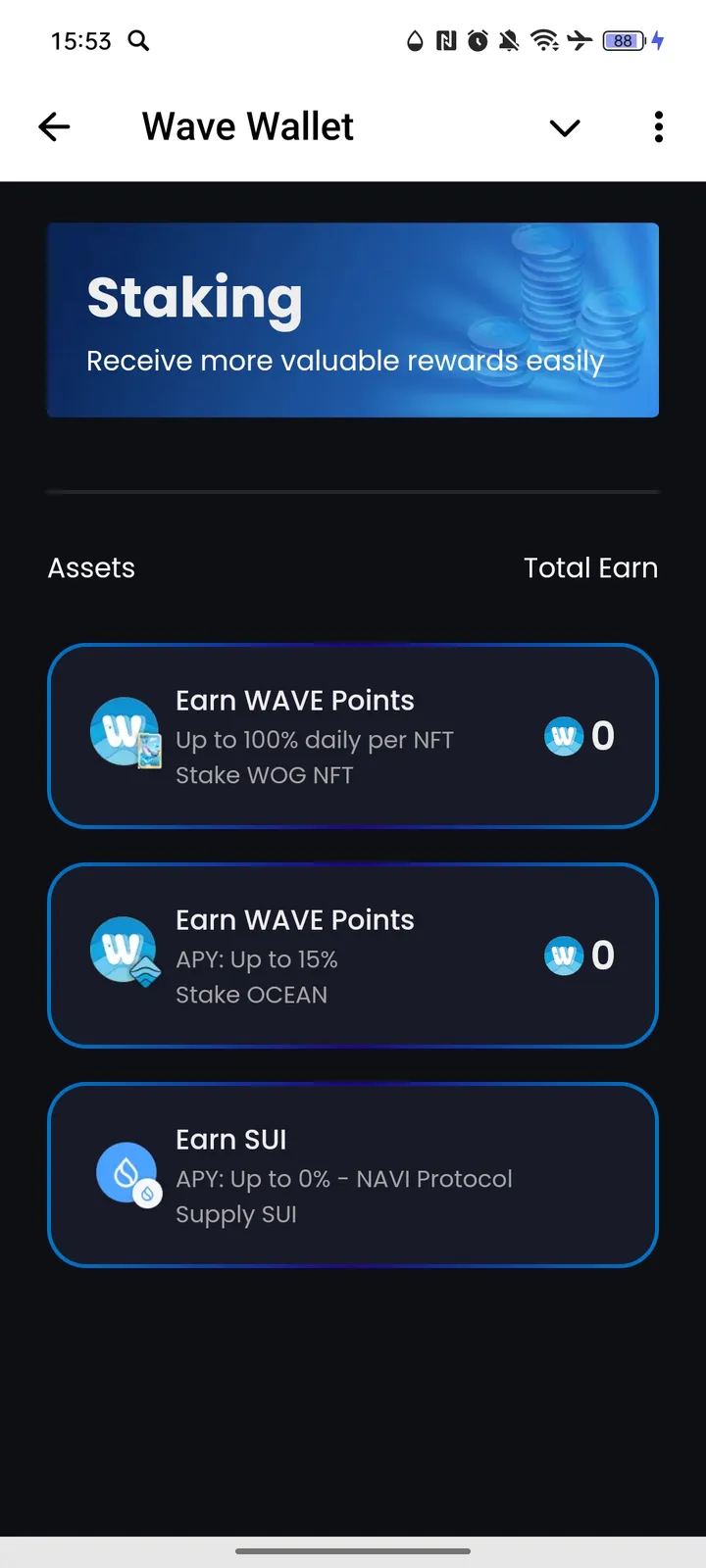
Task: Open Supply SUI on NAVI Protocol
Action: click(353, 1174)
